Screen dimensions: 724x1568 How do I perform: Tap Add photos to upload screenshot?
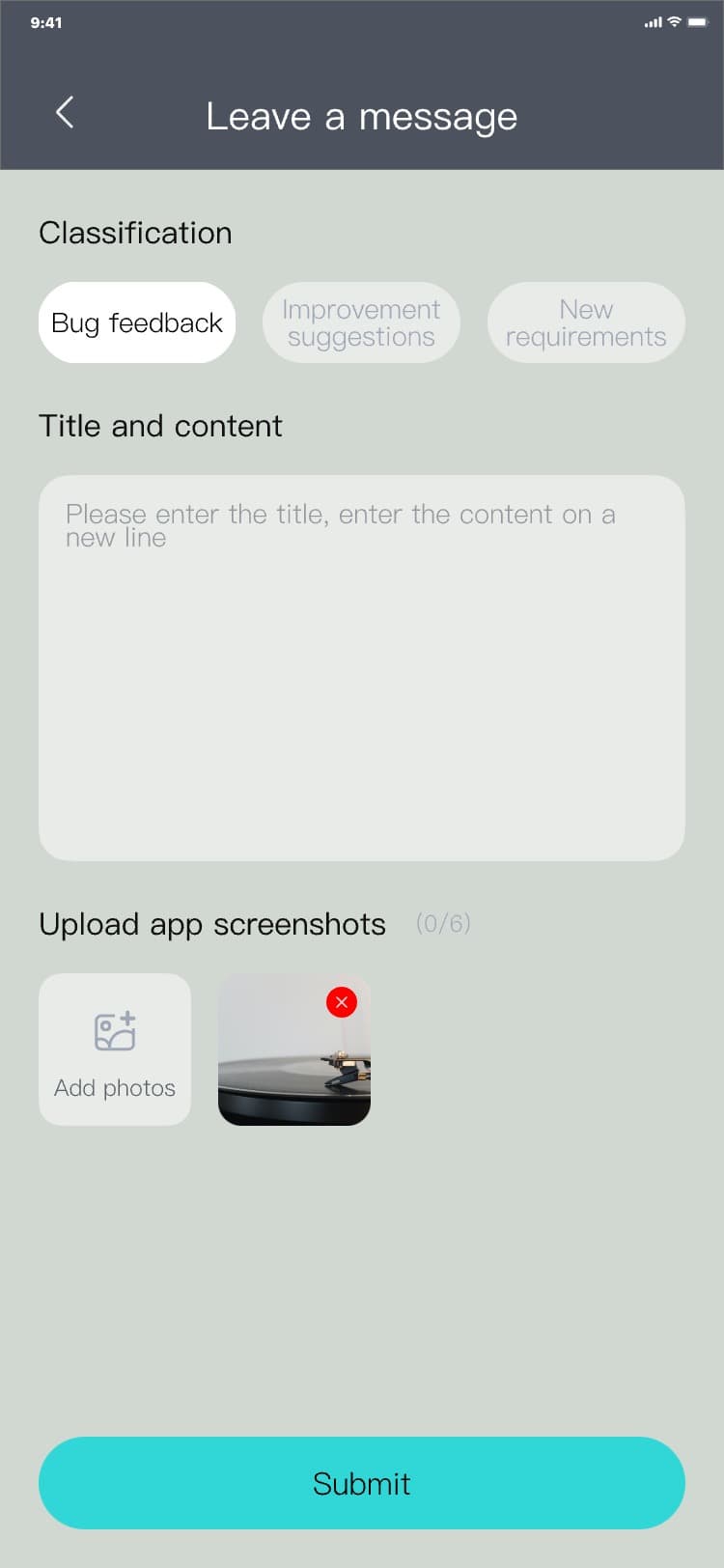[x=115, y=1050]
